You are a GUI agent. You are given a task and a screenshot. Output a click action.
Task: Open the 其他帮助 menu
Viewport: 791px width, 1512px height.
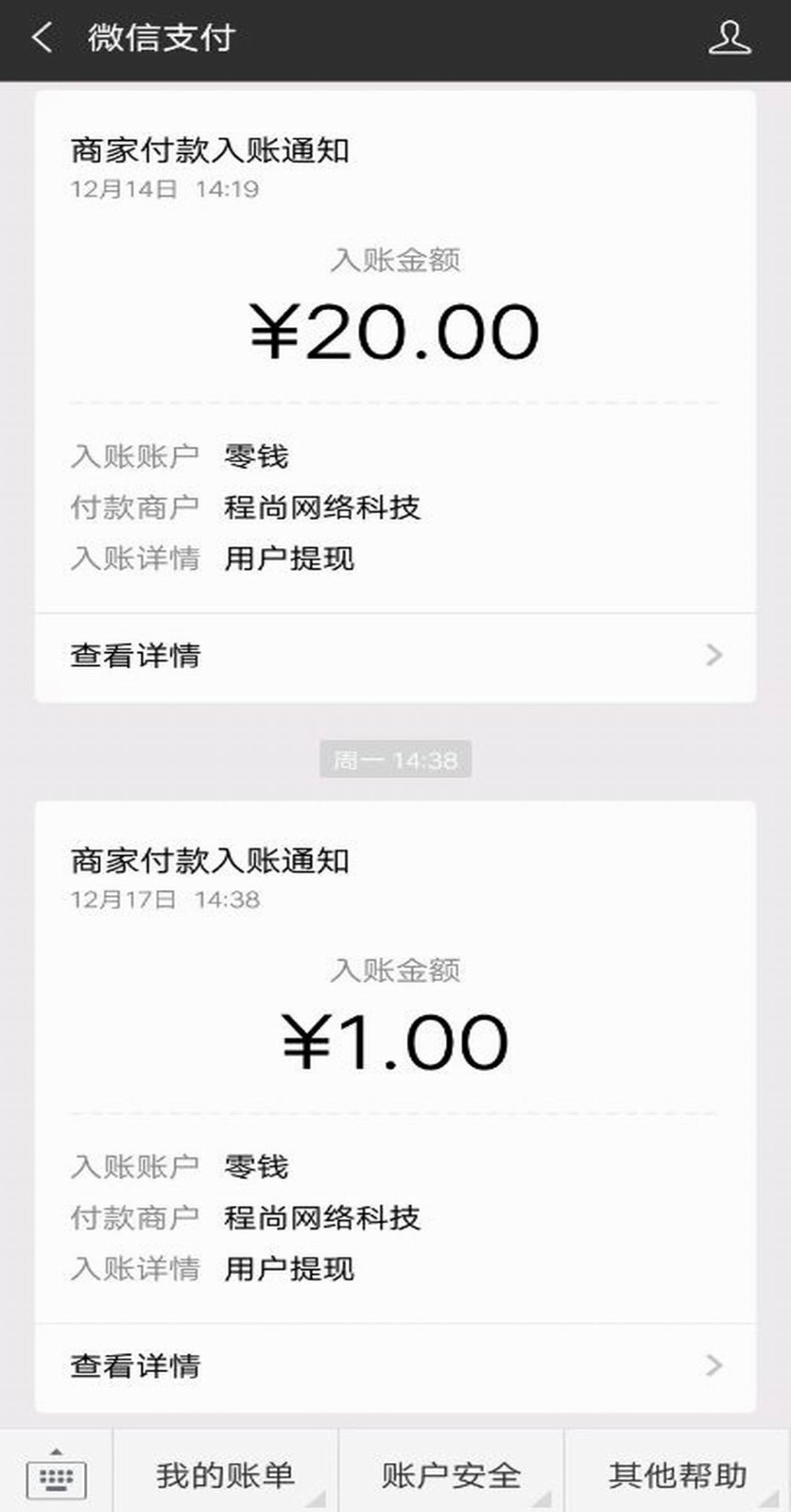[678, 1474]
